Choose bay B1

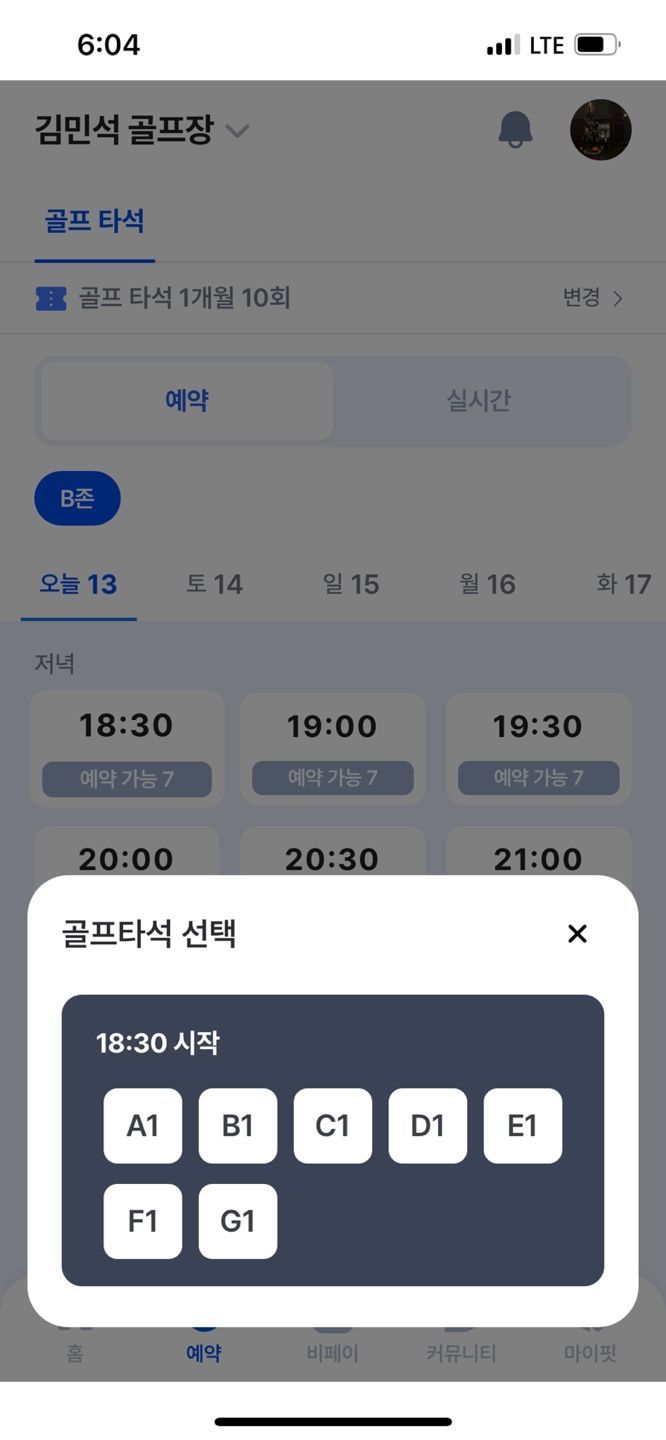click(x=238, y=1126)
